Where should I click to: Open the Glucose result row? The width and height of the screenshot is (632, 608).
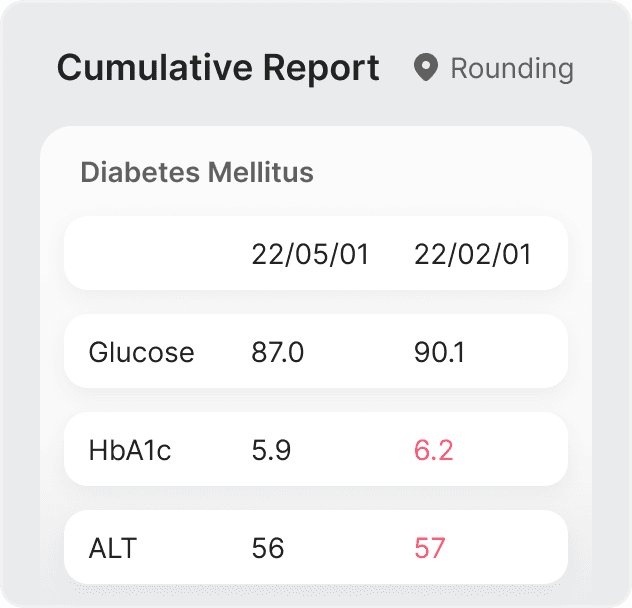point(316,351)
